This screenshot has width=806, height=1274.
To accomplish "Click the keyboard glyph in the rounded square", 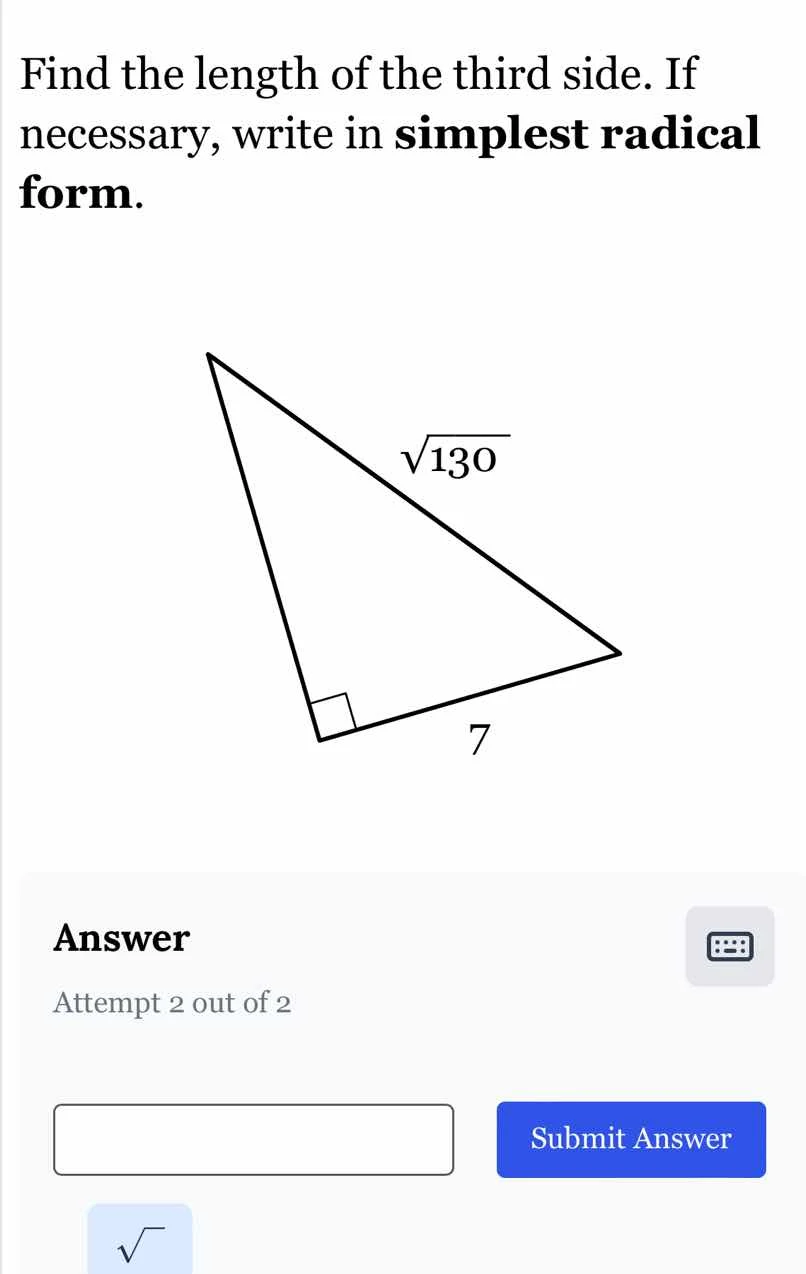I will pyautogui.click(x=730, y=946).
